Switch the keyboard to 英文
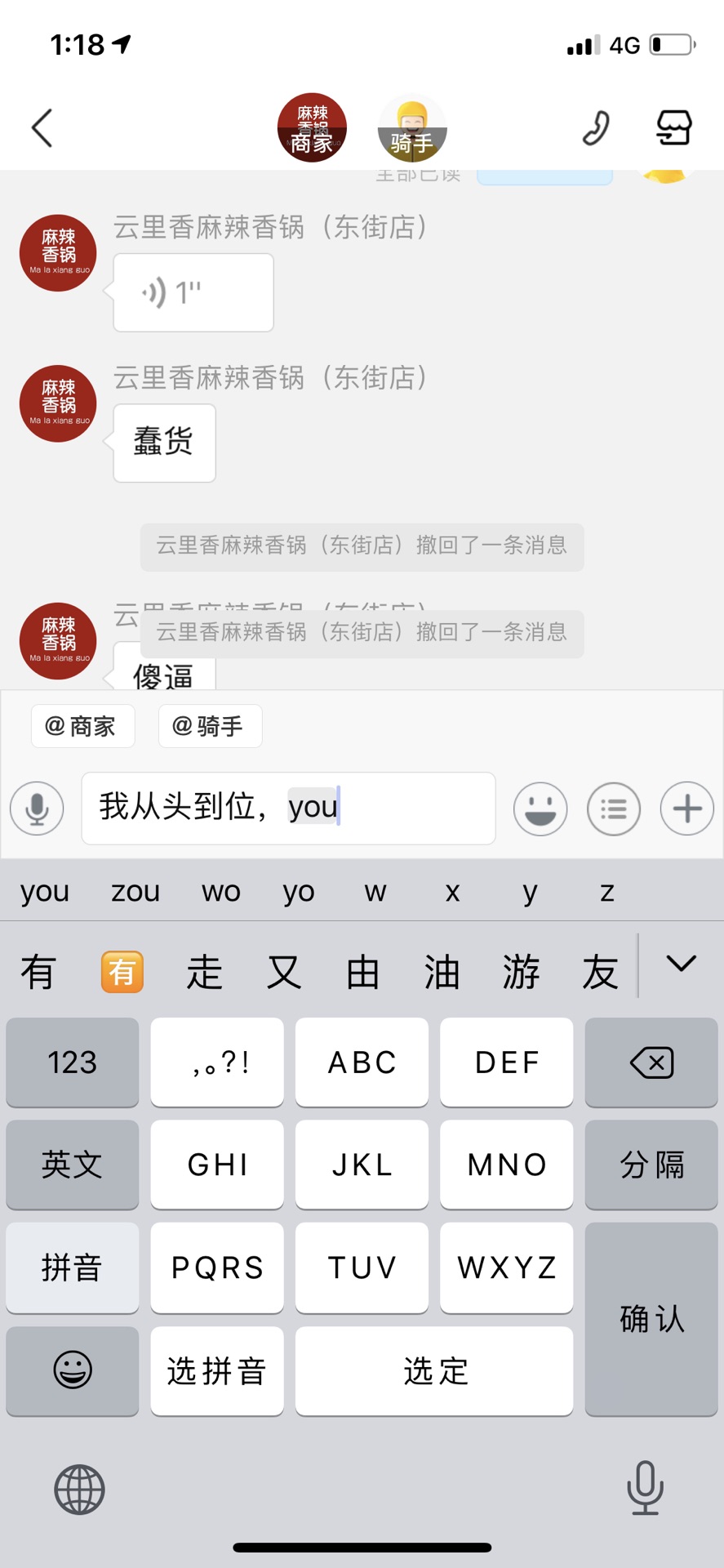724x1568 pixels. tap(72, 1165)
